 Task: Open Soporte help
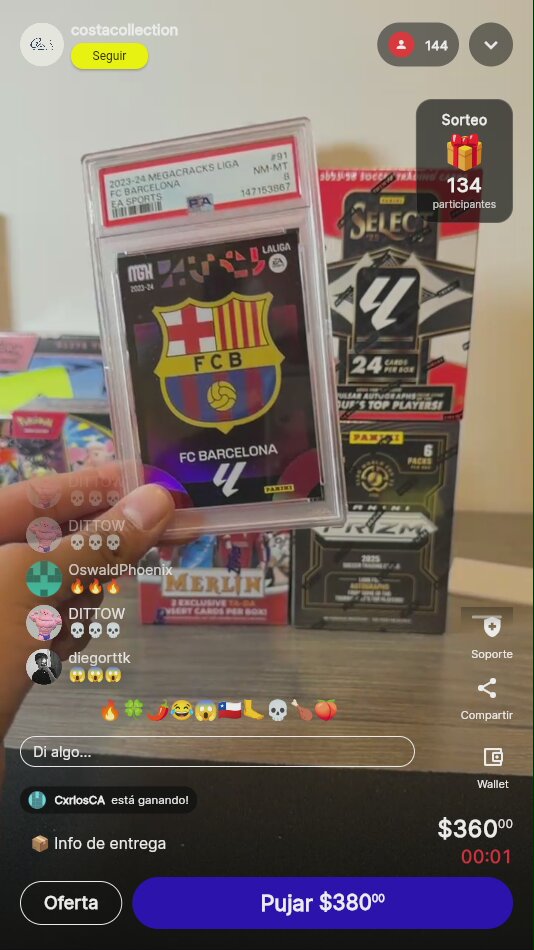tap(492, 634)
